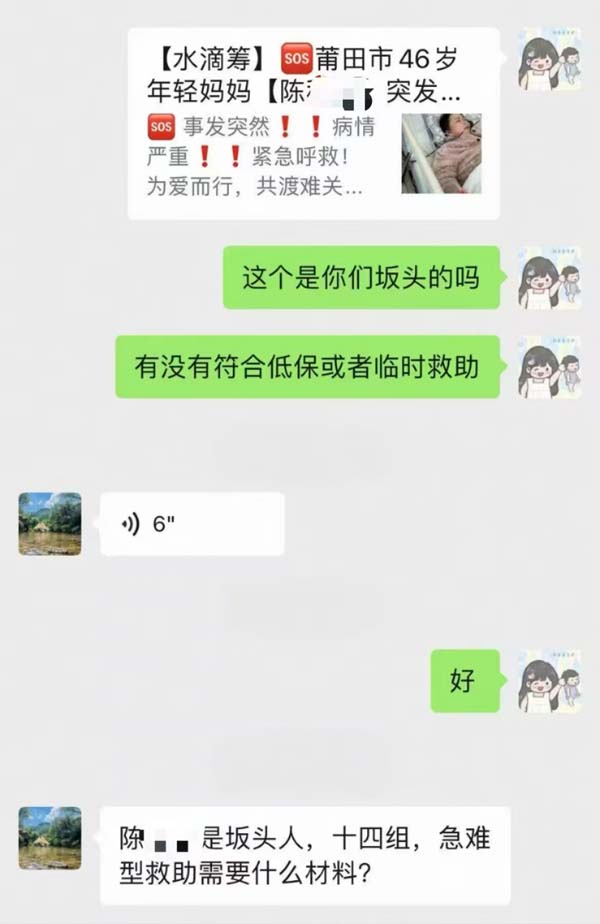Tap the landscape avatar next to the voice message
Image resolution: width=600 pixels, height=924 pixels.
[x=50, y=523]
